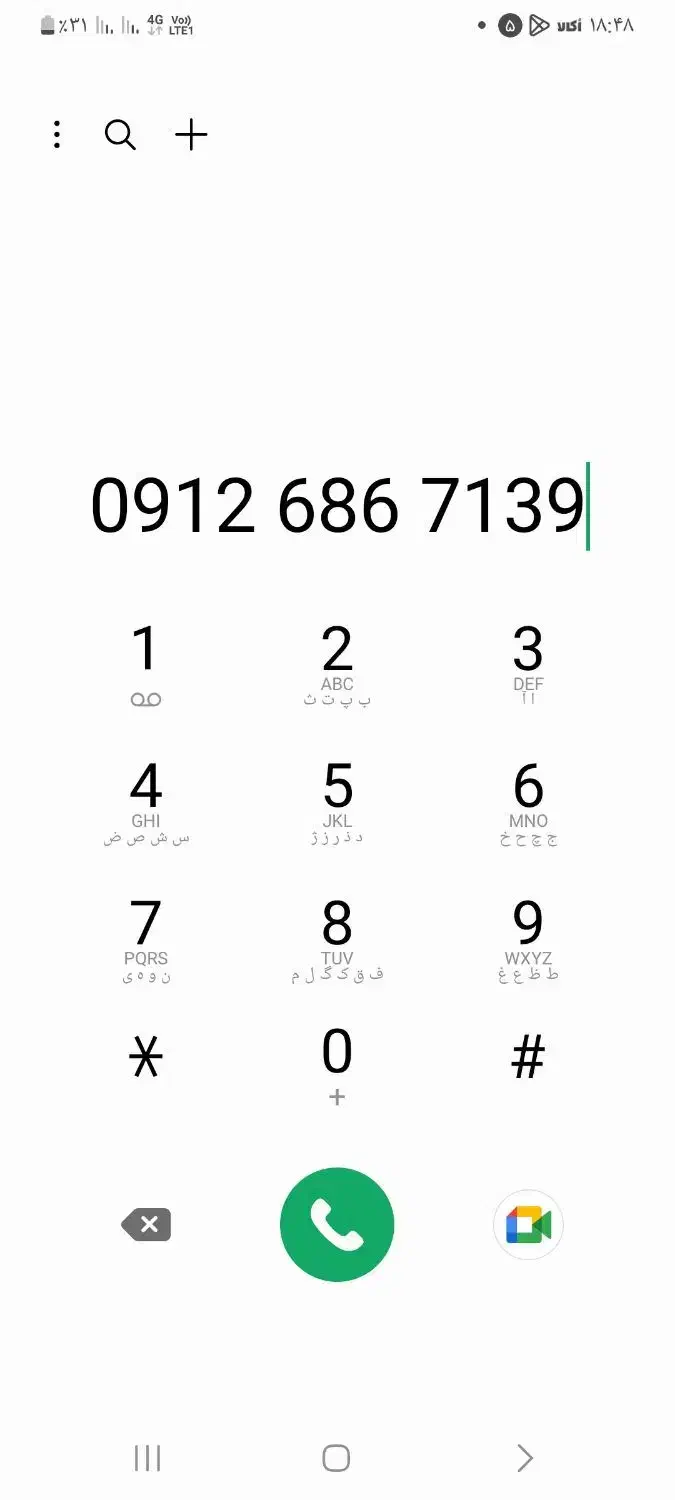Open the three-dot overflow menu

(57, 135)
